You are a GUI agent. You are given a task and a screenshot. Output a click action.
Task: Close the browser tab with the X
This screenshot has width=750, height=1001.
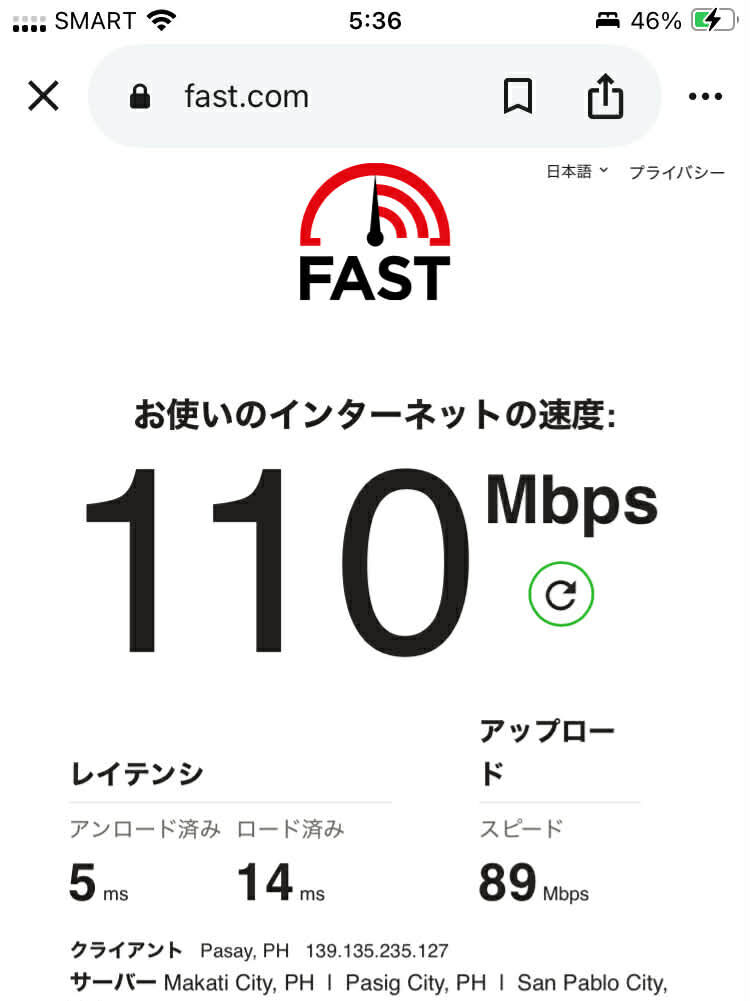pyautogui.click(x=43, y=95)
